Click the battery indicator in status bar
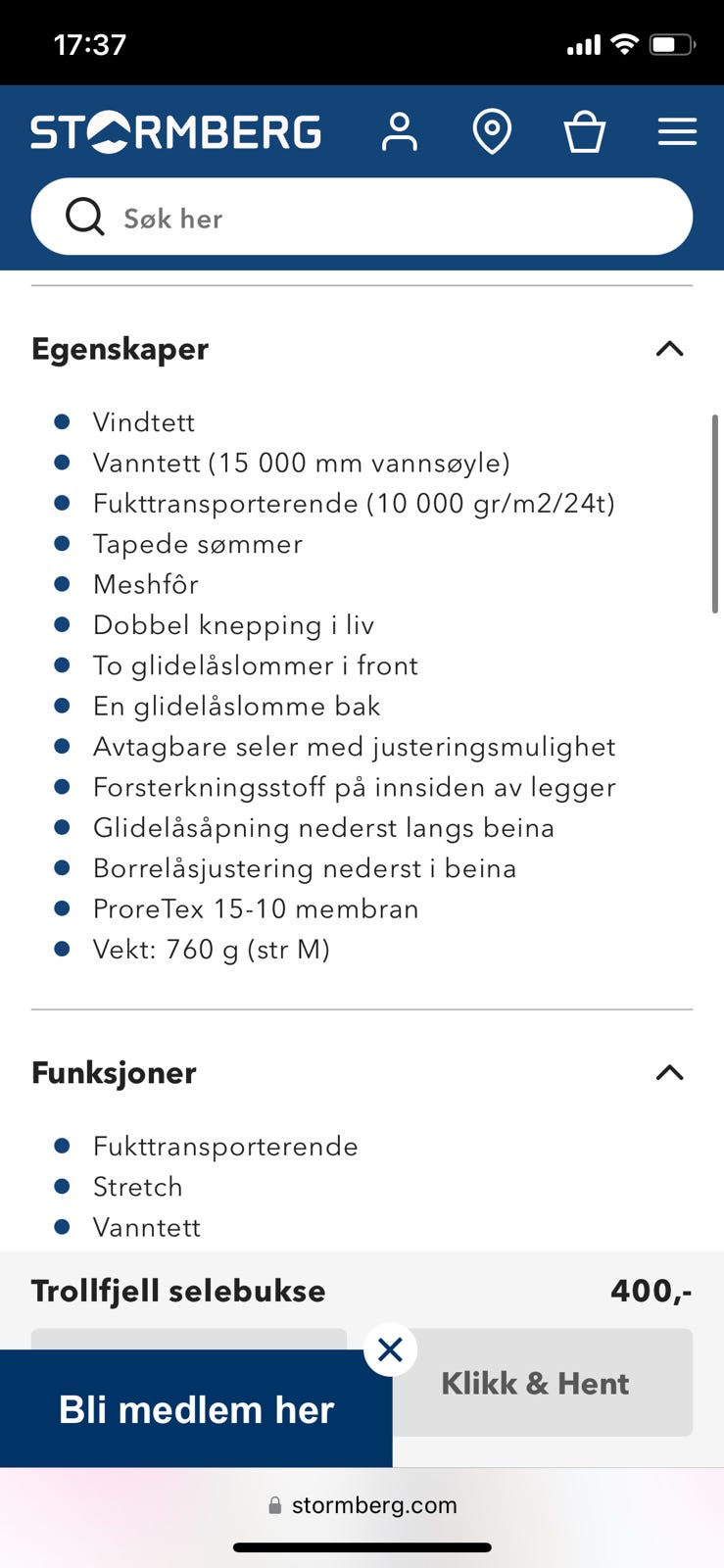Viewport: 724px width, 1568px height. click(x=674, y=42)
